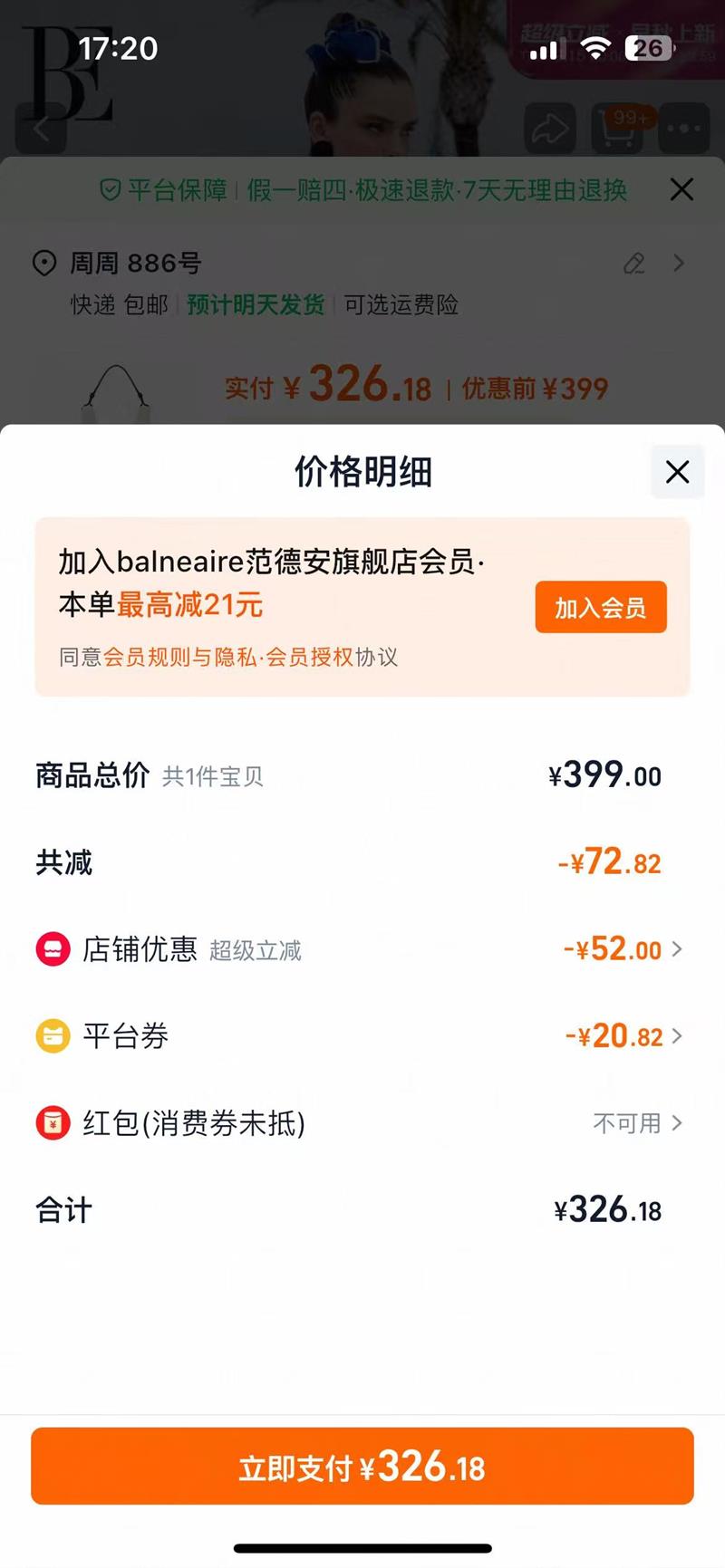Tap 加入会员 to join store membership
This screenshot has width=725, height=1568.
coord(601,607)
